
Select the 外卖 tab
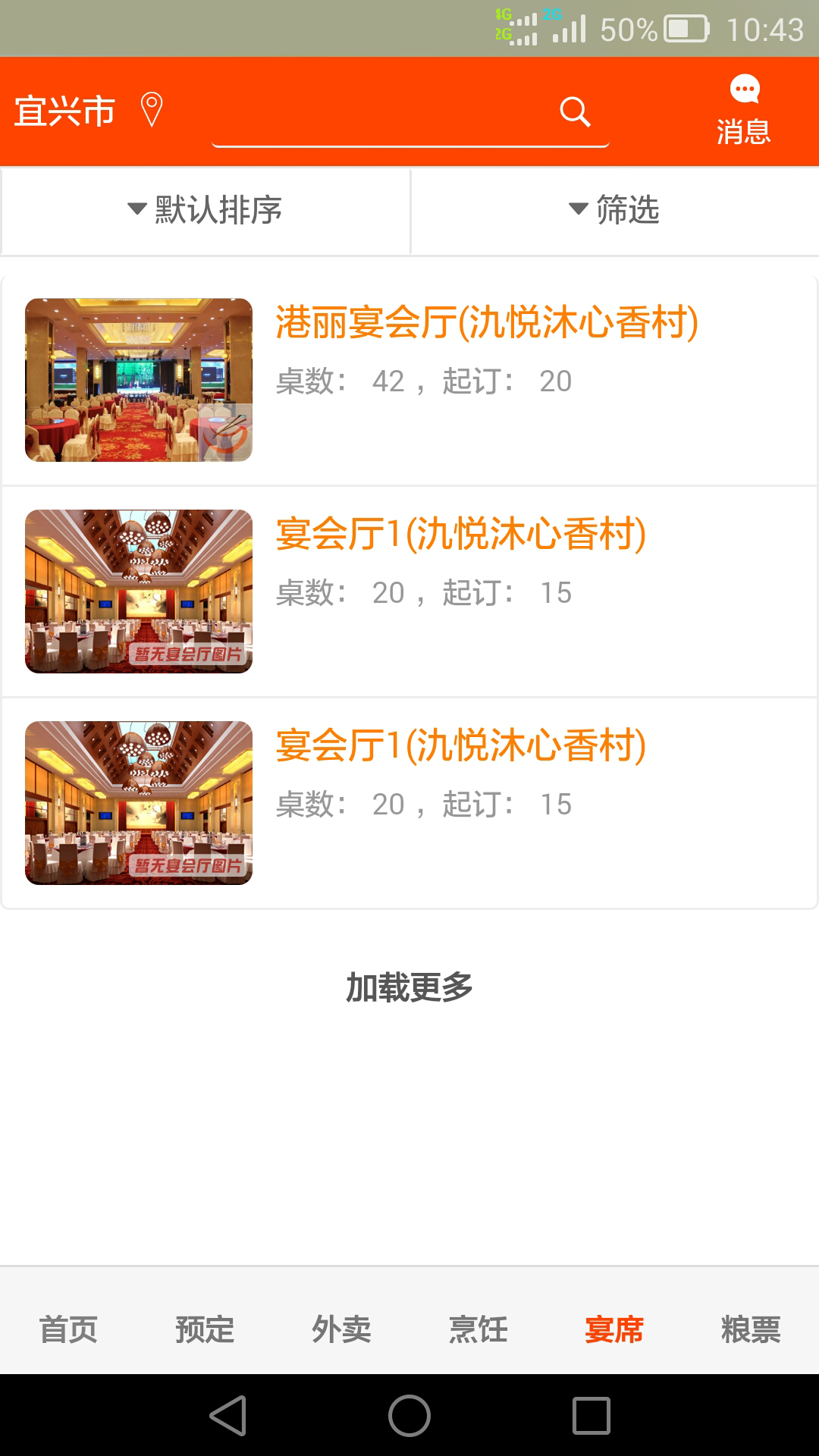pos(341,1329)
